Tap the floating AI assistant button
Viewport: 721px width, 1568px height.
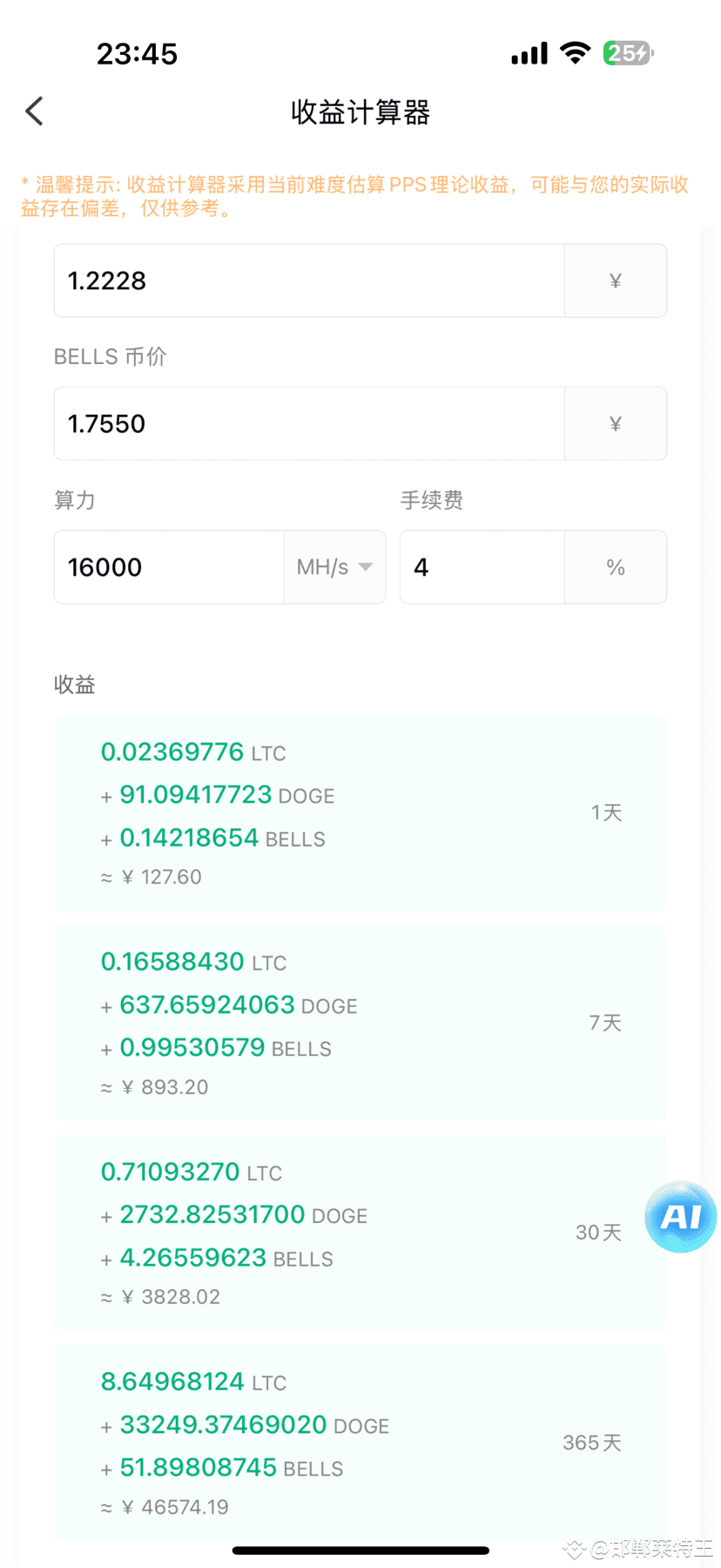pyautogui.click(x=680, y=1217)
